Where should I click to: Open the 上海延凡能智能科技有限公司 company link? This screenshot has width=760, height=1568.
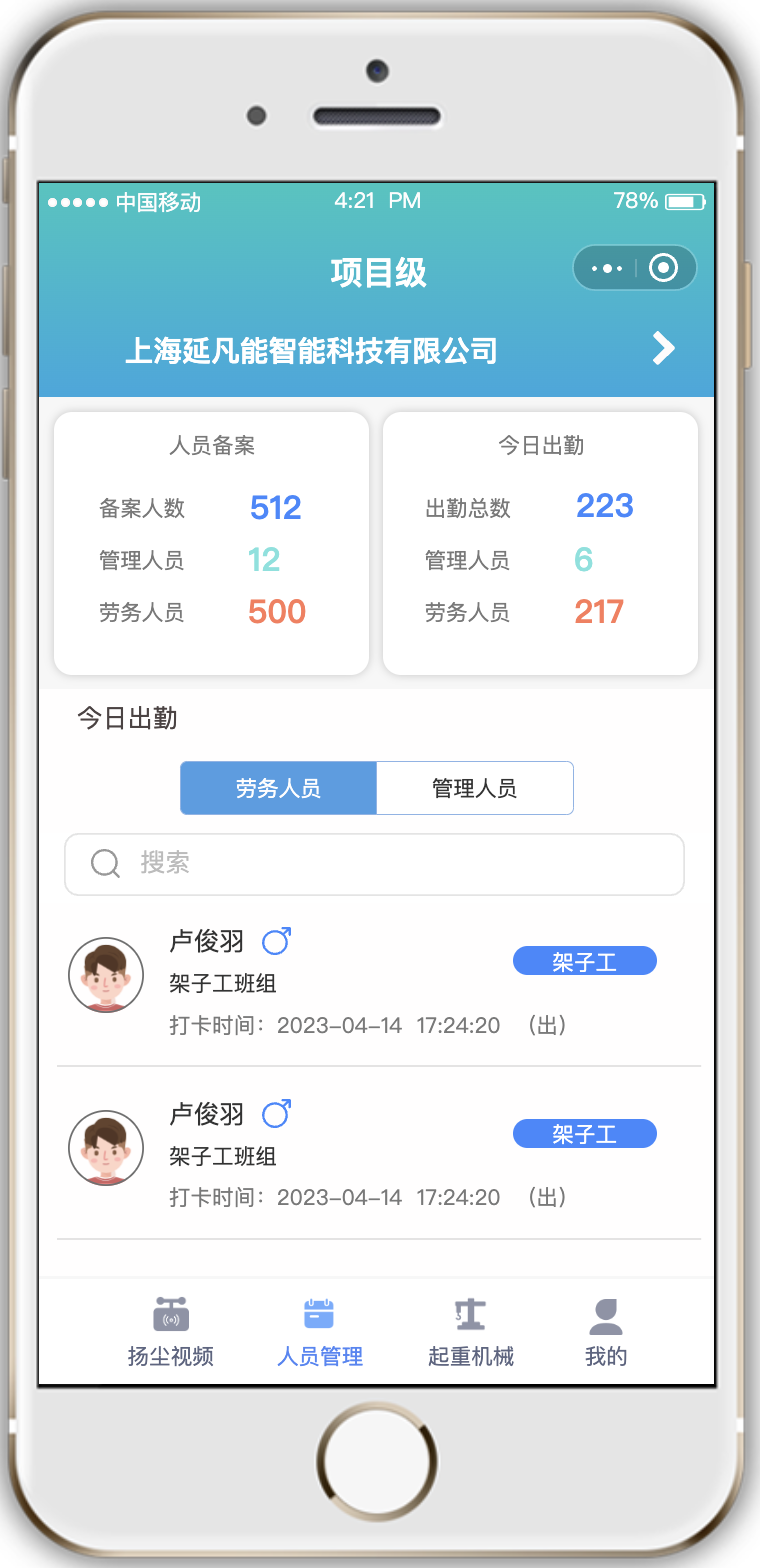click(x=316, y=348)
